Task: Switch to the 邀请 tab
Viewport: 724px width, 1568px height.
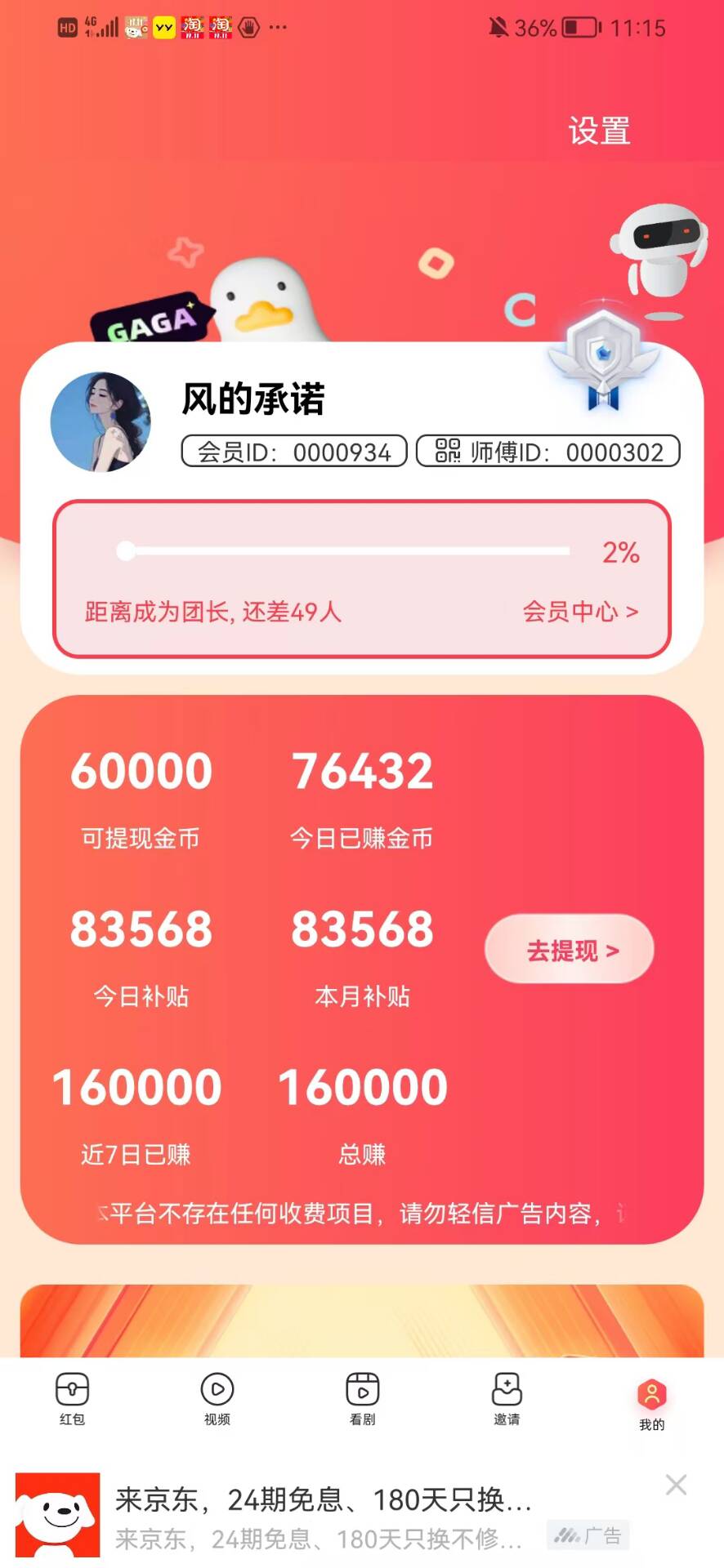Action: (507, 1399)
